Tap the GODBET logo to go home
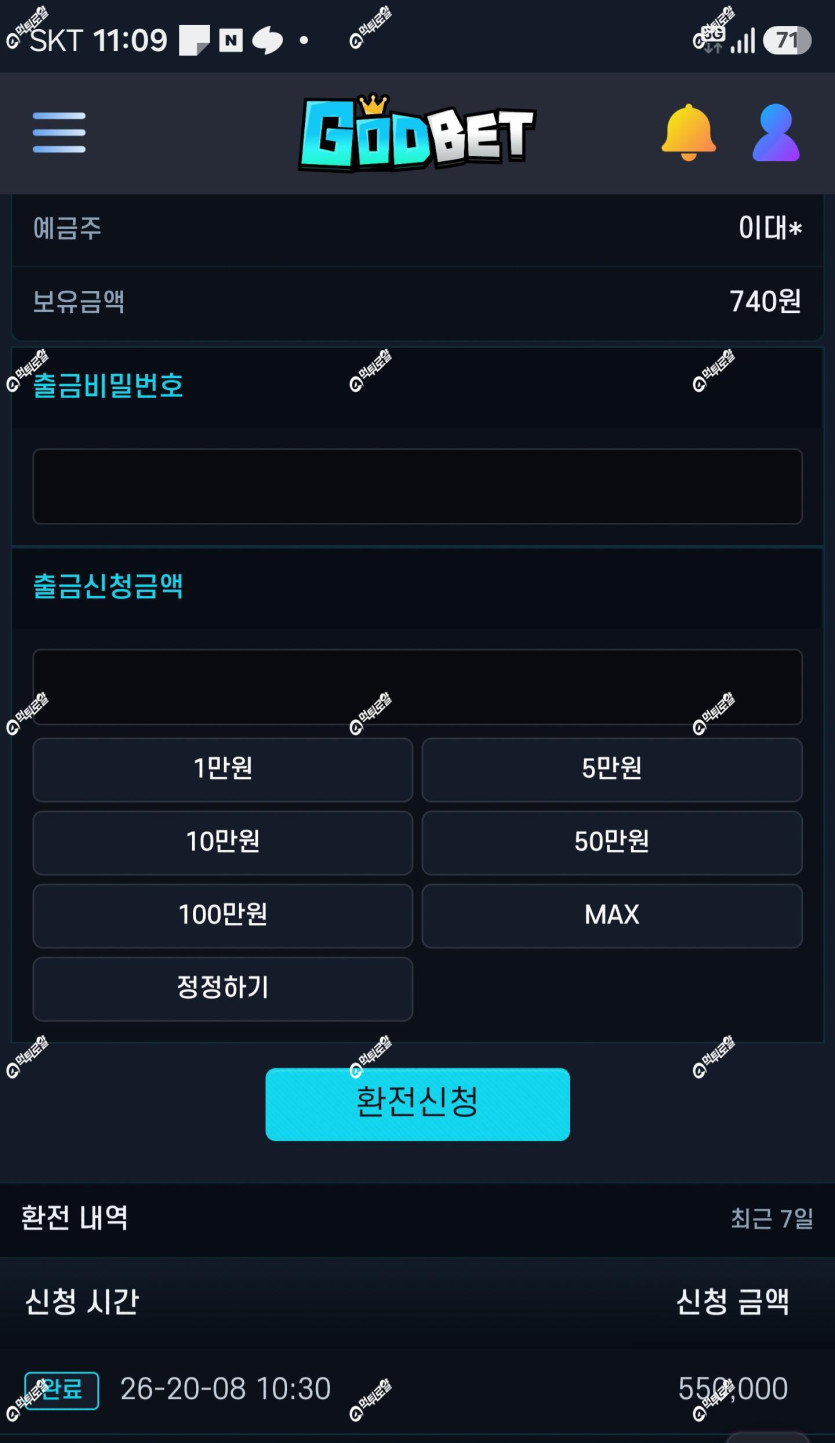The image size is (835, 1443). (417, 132)
